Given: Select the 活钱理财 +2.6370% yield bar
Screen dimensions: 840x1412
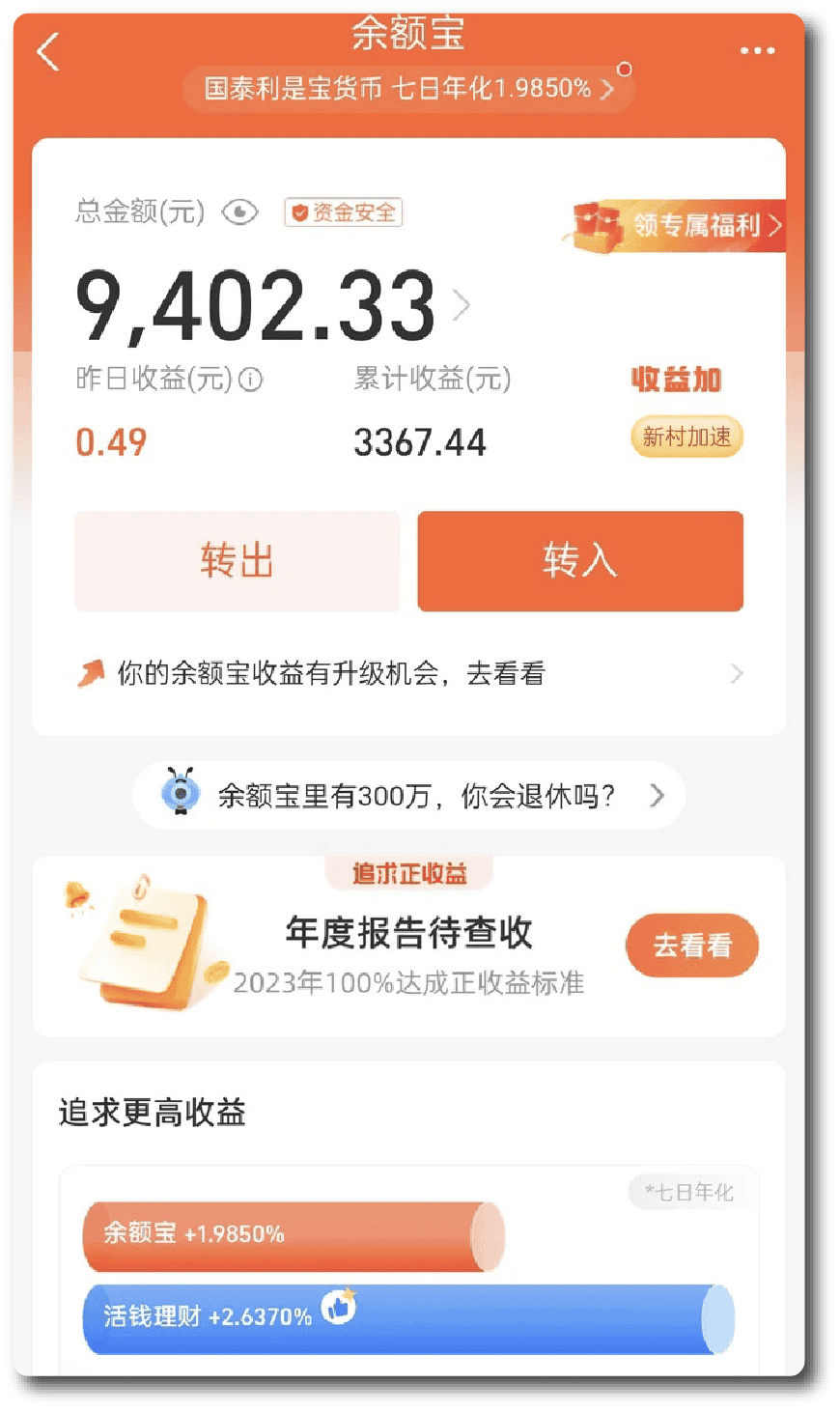Looking at the screenshot, I should [x=408, y=1316].
